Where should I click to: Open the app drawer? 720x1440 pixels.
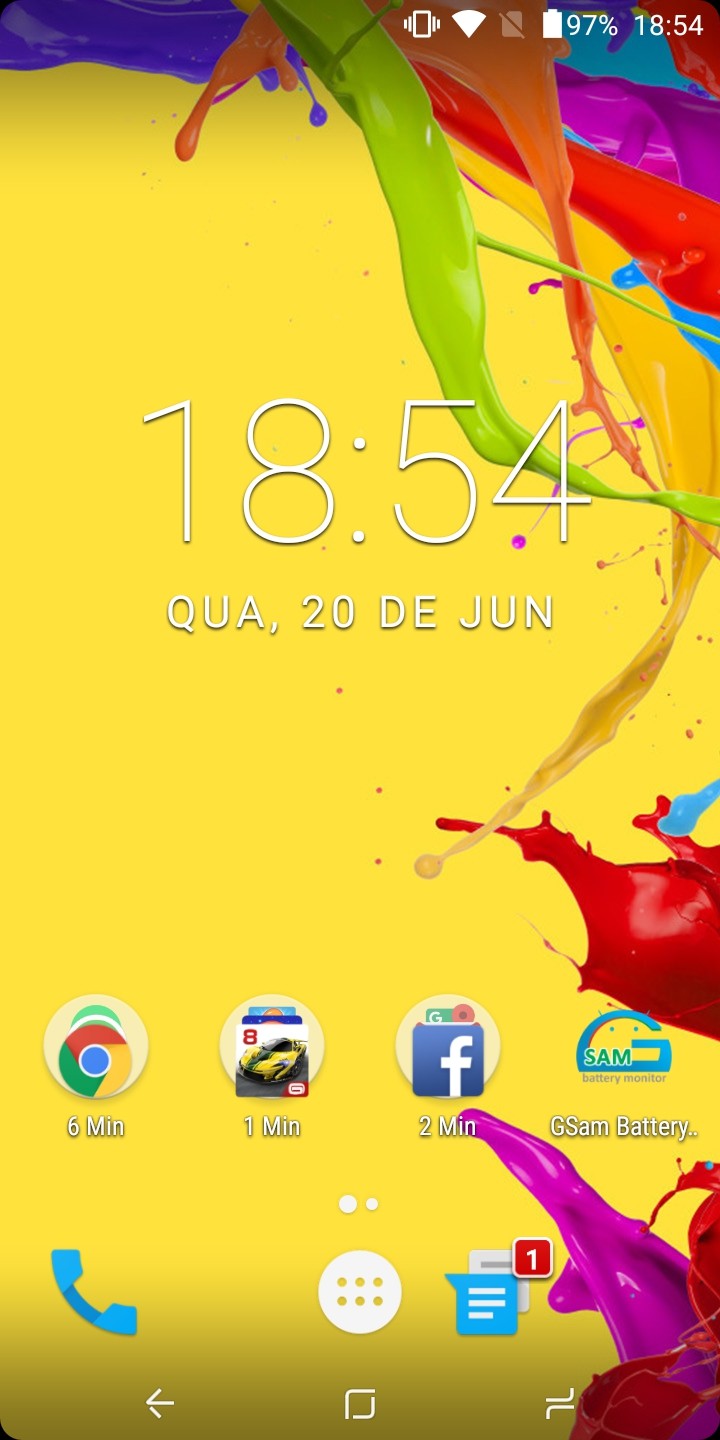click(360, 1292)
